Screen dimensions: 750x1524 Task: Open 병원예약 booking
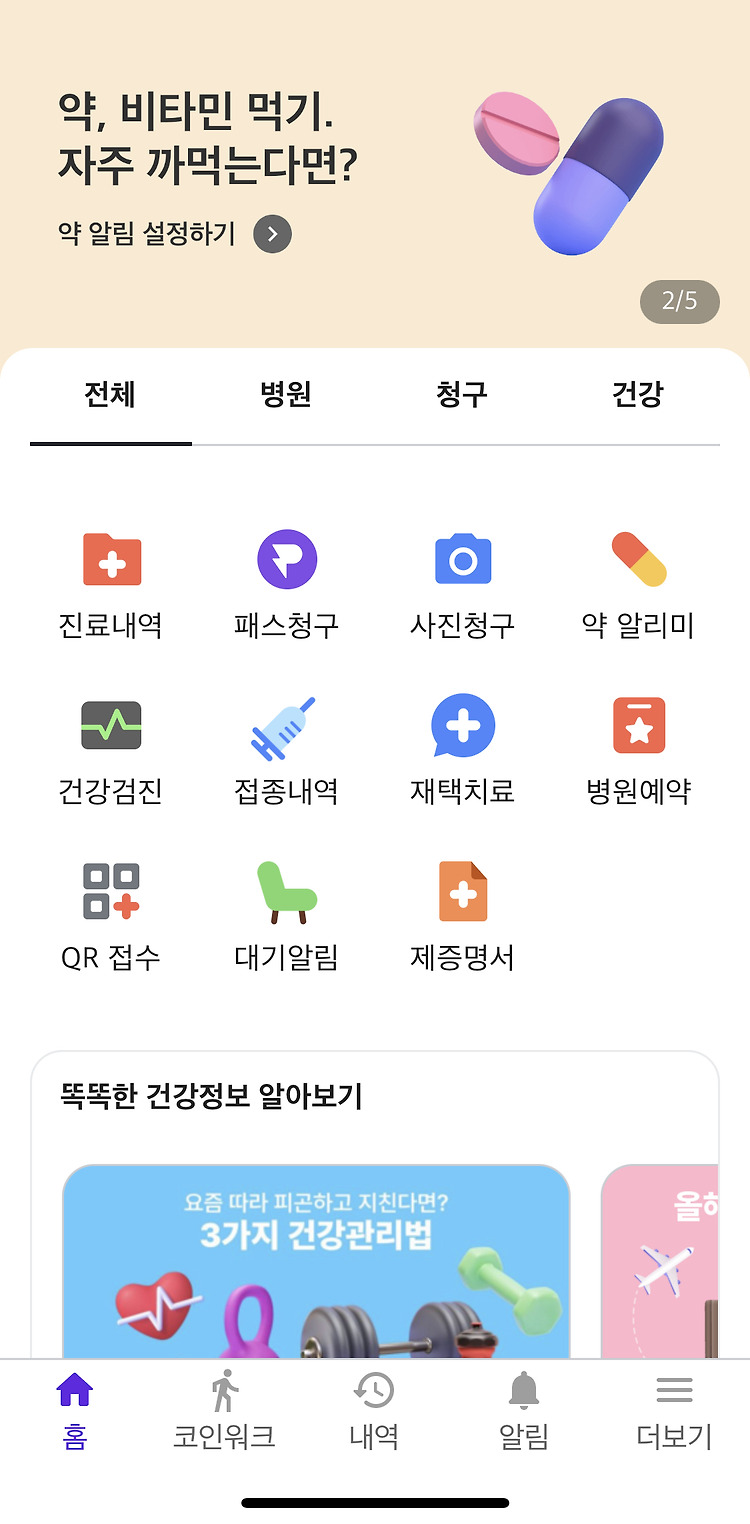point(639,752)
